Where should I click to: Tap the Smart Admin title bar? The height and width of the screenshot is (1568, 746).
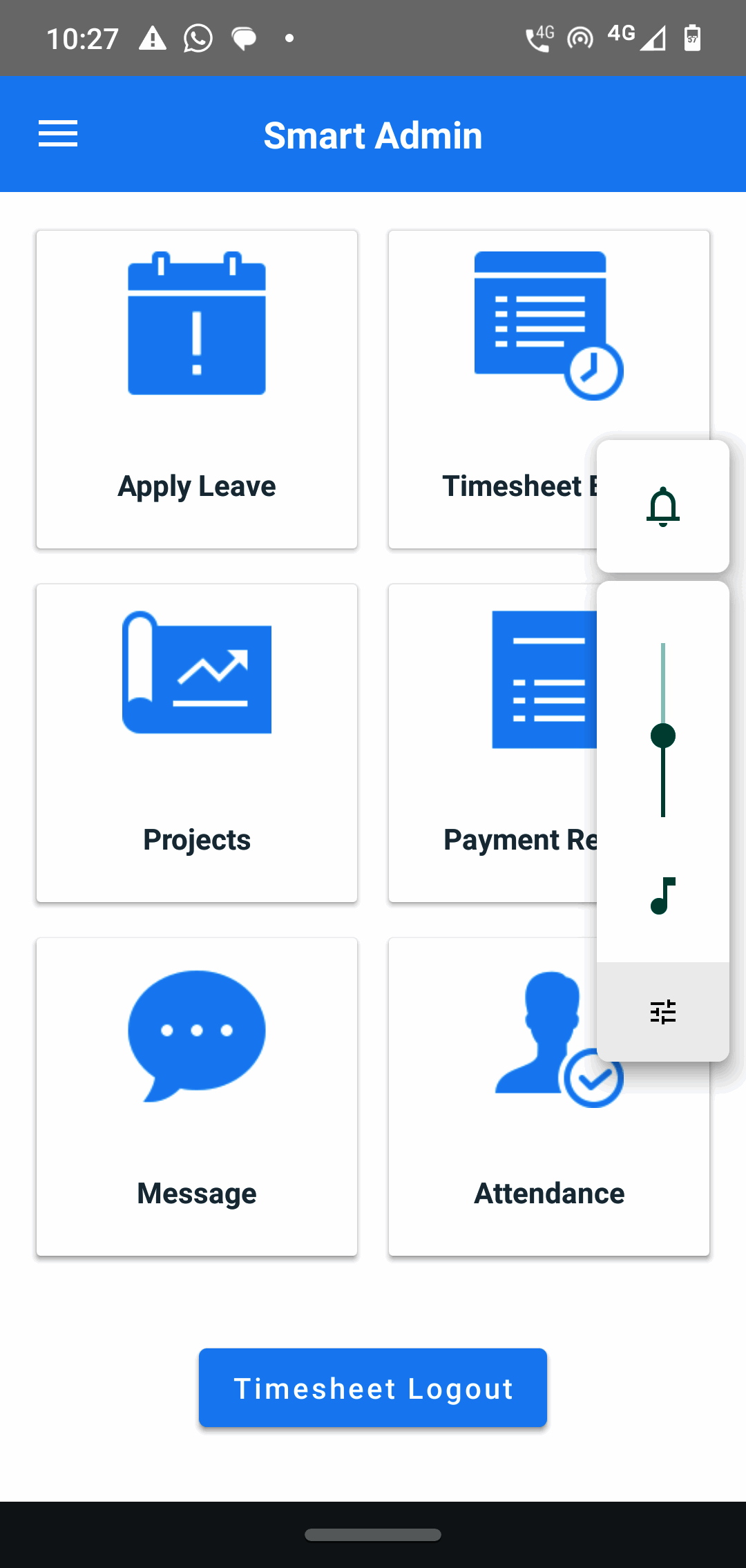click(373, 135)
